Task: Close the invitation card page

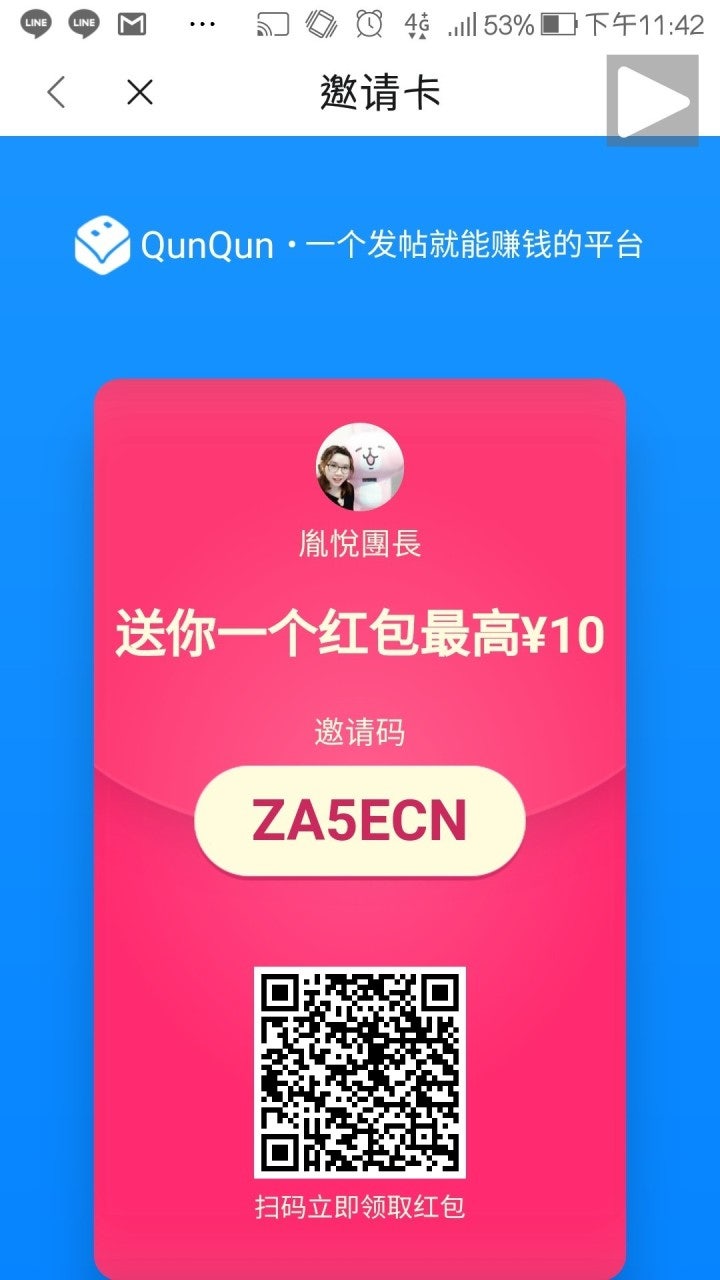Action: [x=140, y=93]
